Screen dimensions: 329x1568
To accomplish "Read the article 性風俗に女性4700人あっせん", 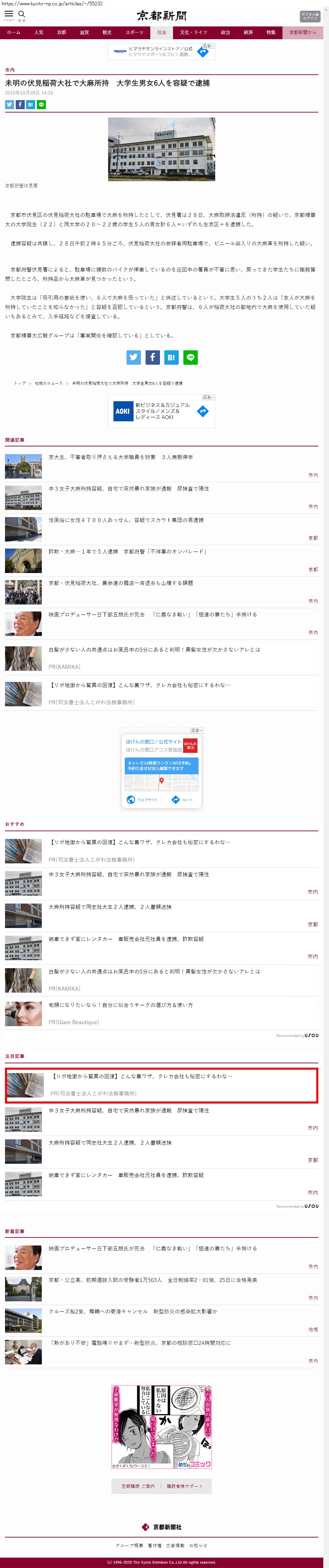I will click(126, 520).
